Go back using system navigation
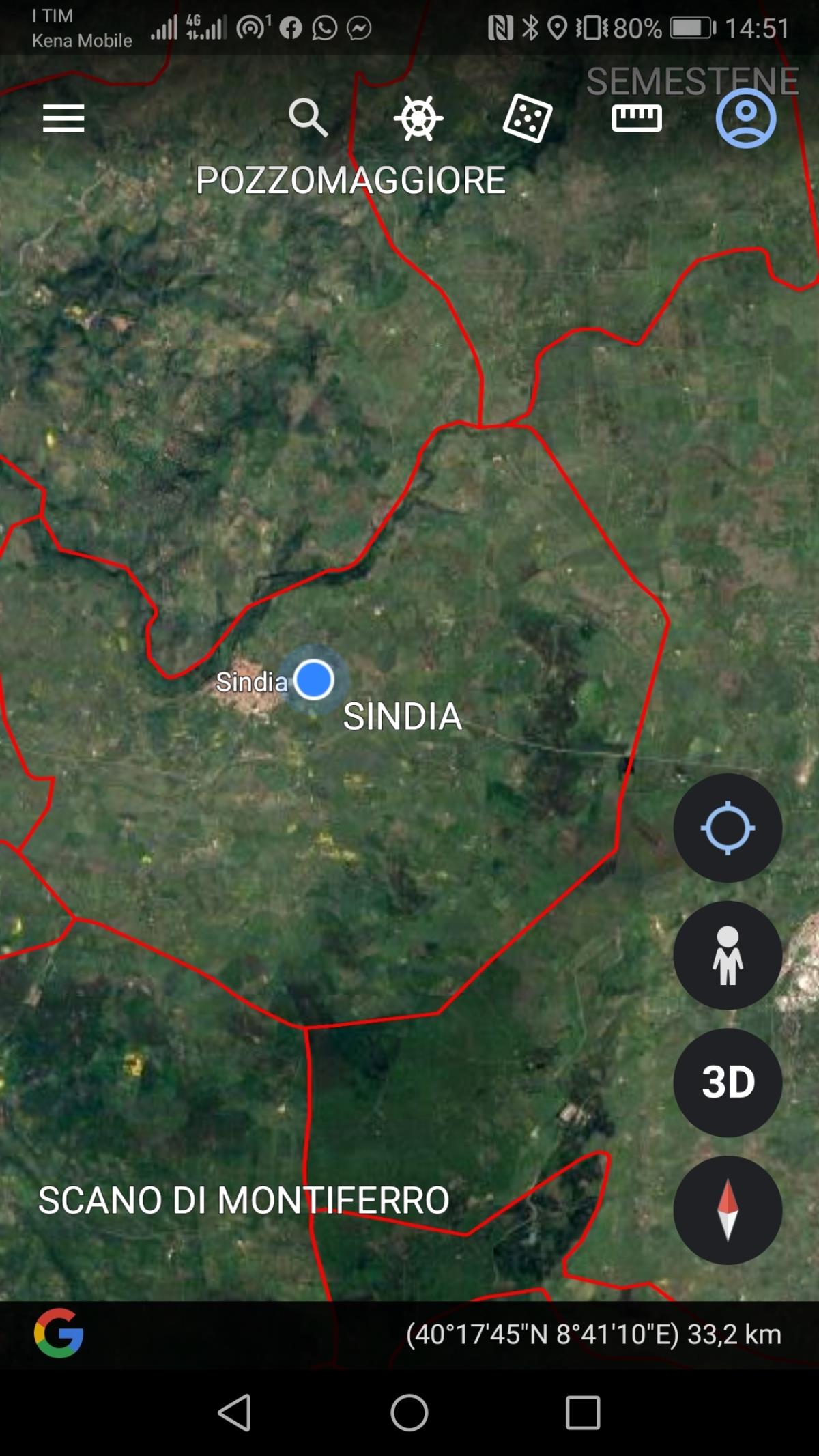 (x=235, y=1412)
